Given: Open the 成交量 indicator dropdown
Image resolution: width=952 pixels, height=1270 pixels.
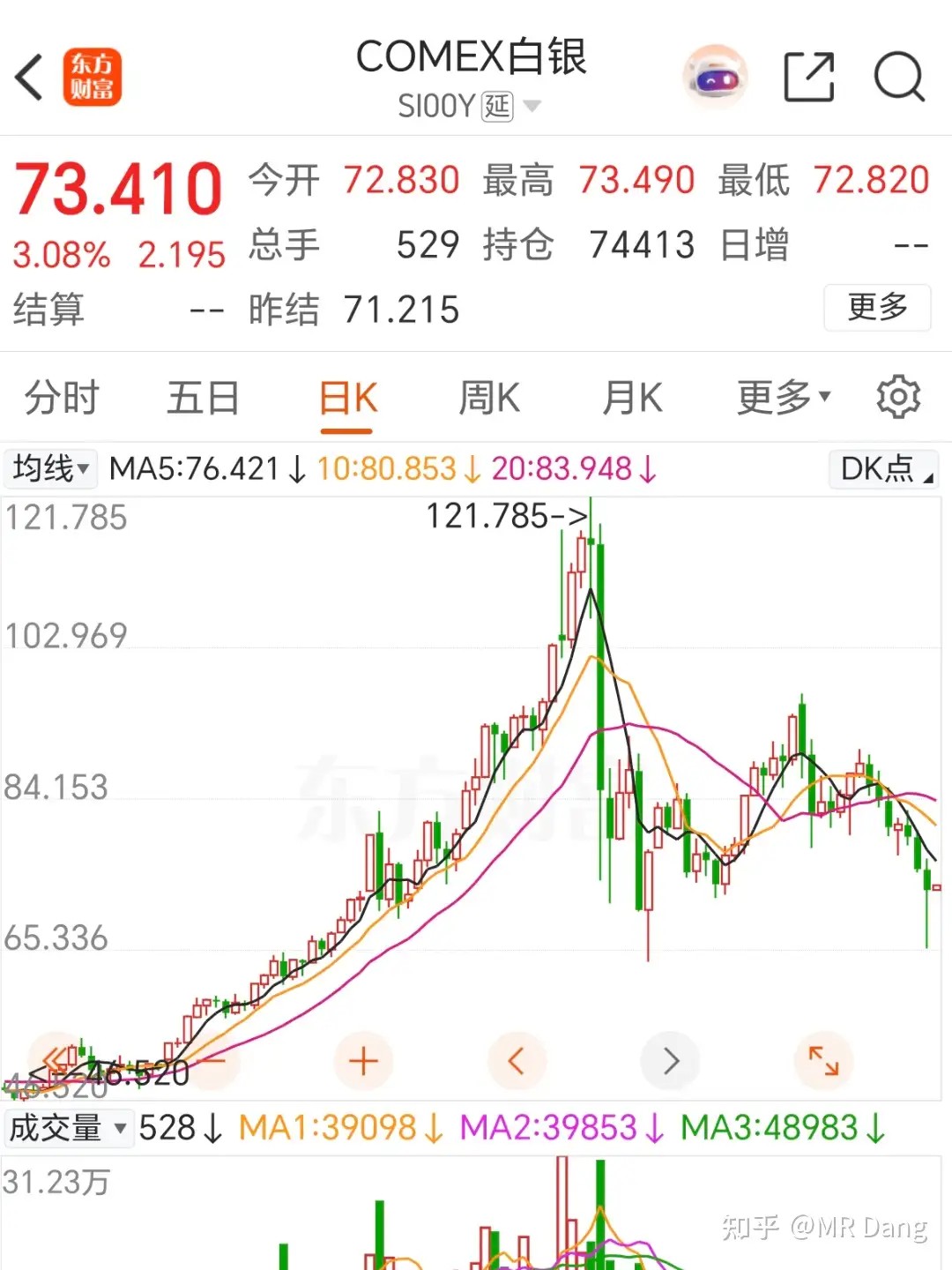Looking at the screenshot, I should (70, 1127).
